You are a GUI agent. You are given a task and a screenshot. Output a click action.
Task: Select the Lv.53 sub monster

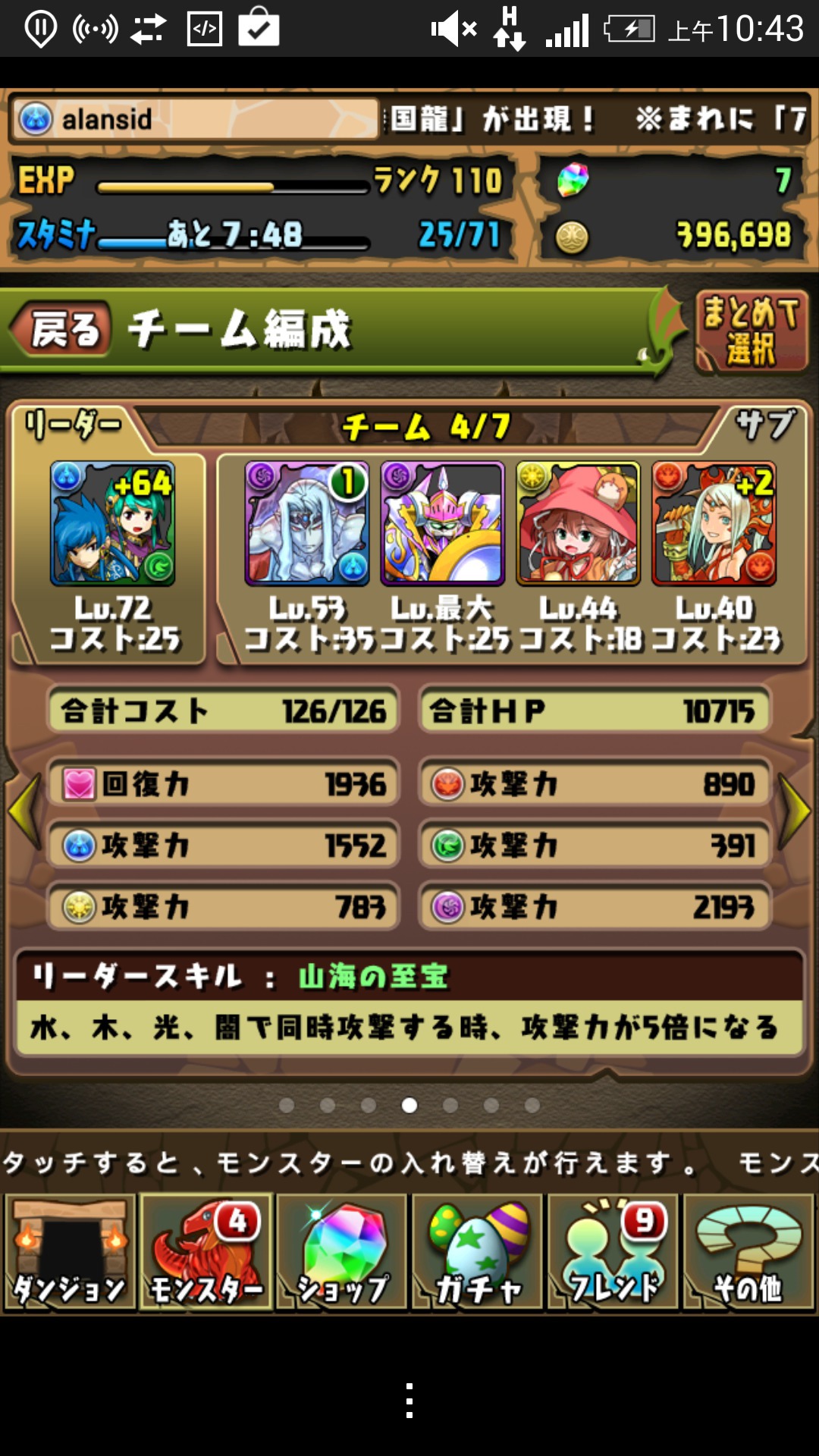click(x=307, y=523)
